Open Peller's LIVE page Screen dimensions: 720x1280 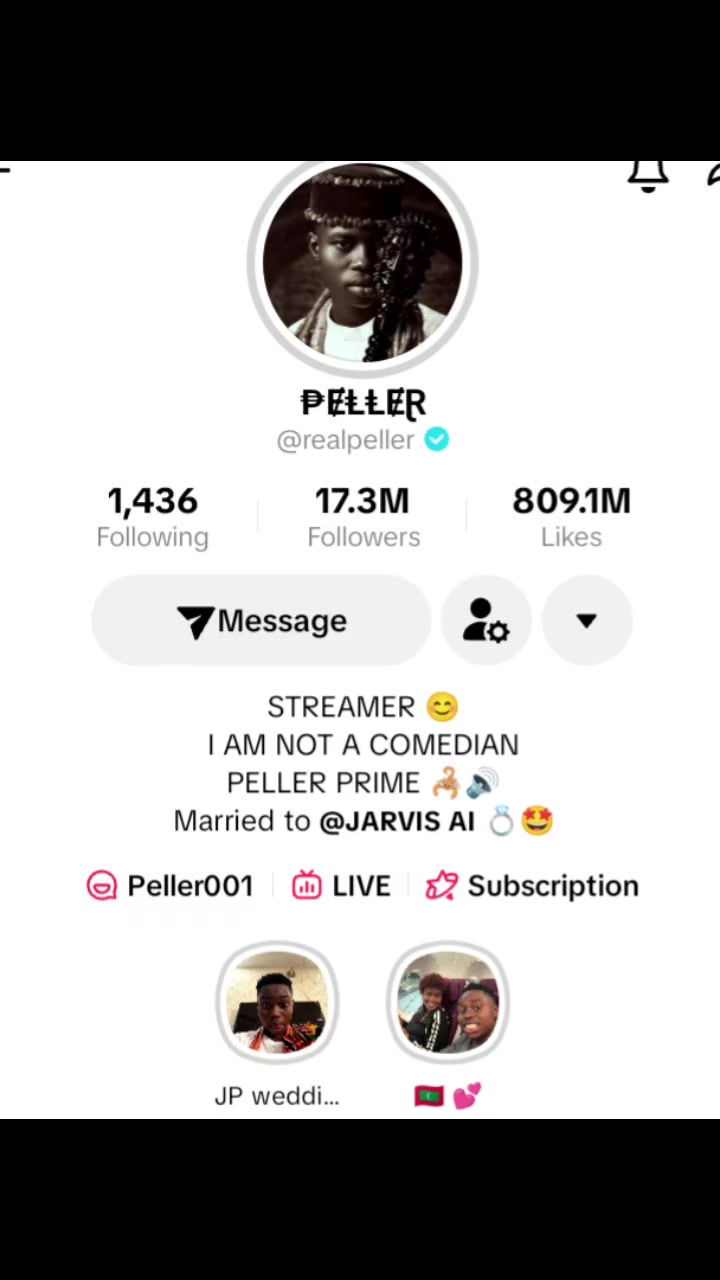pyautogui.click(x=341, y=886)
